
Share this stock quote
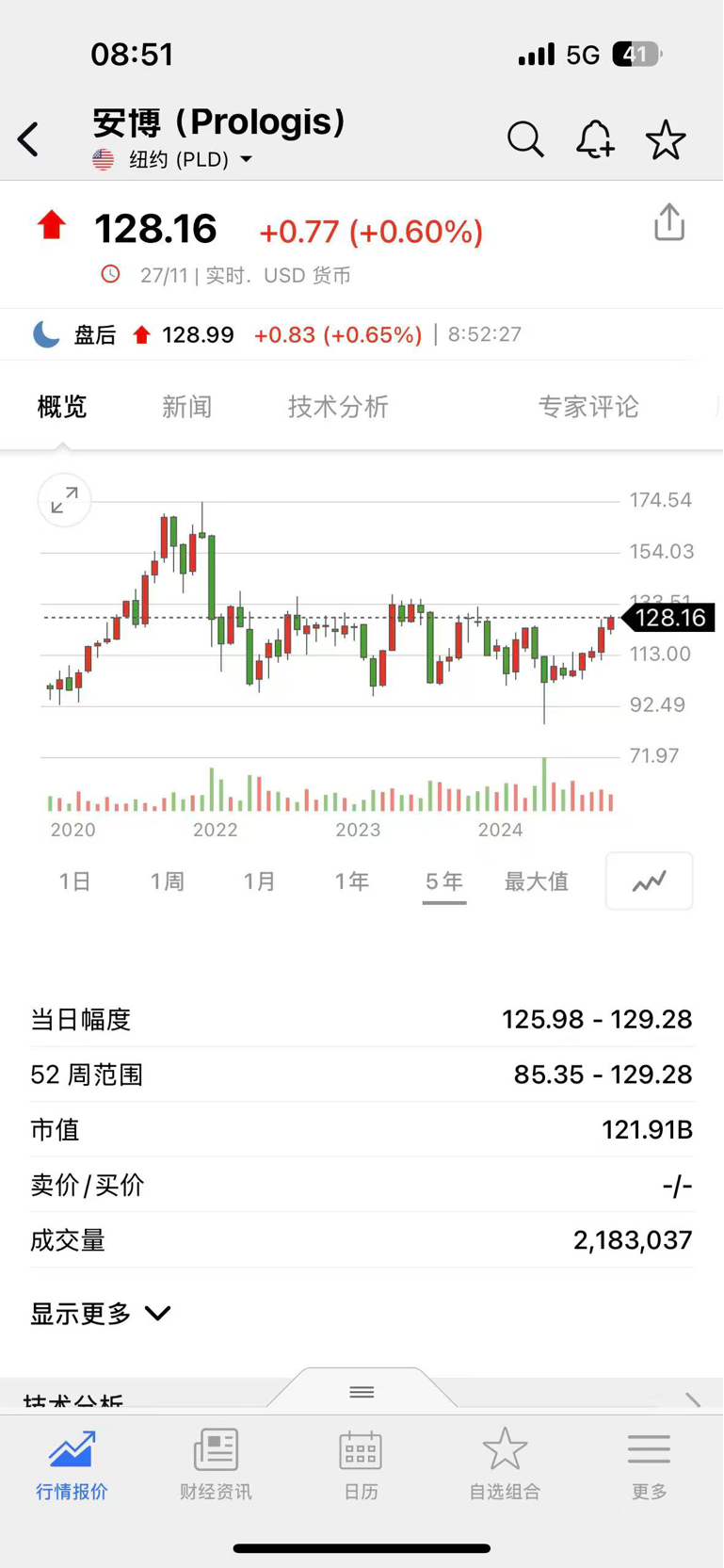click(x=669, y=222)
